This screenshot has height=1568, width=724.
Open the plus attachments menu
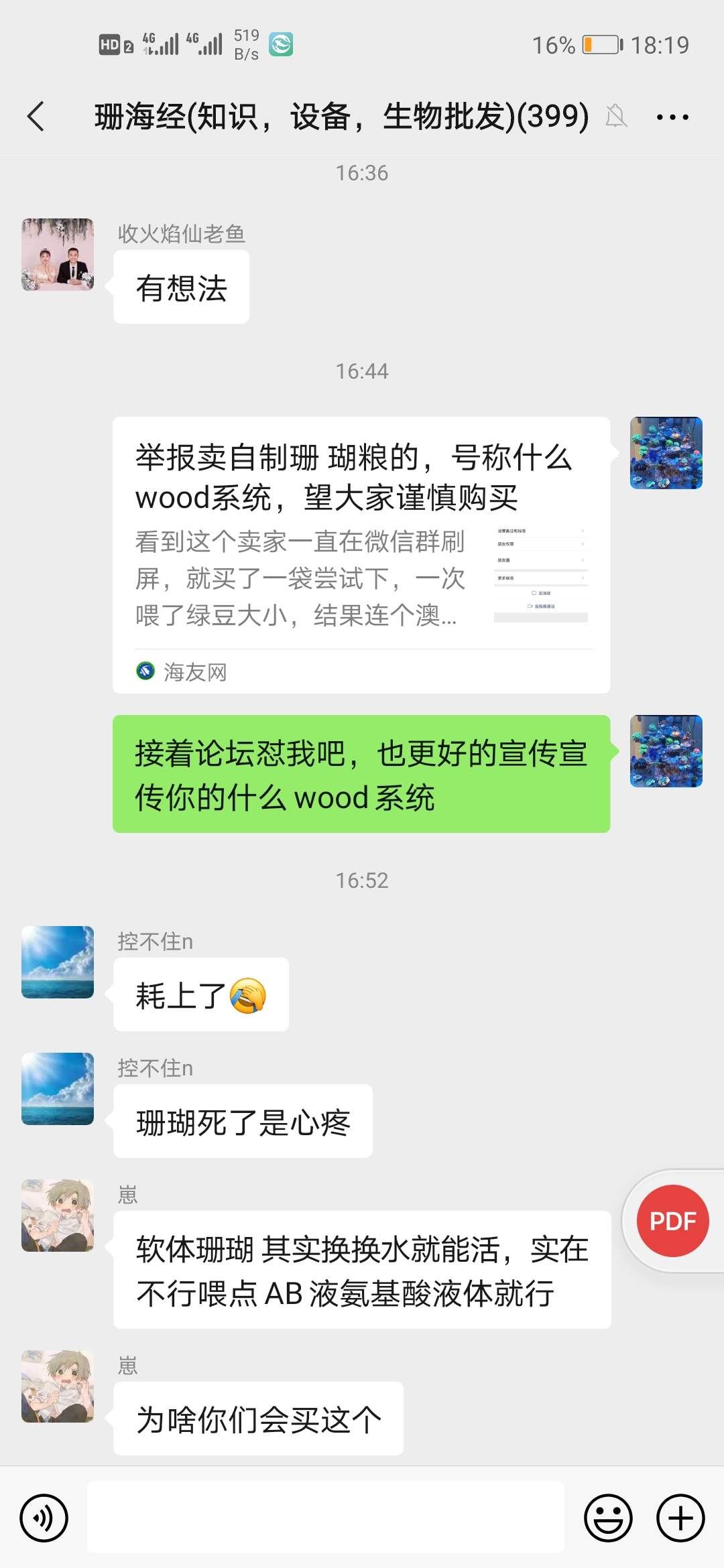tap(680, 1518)
